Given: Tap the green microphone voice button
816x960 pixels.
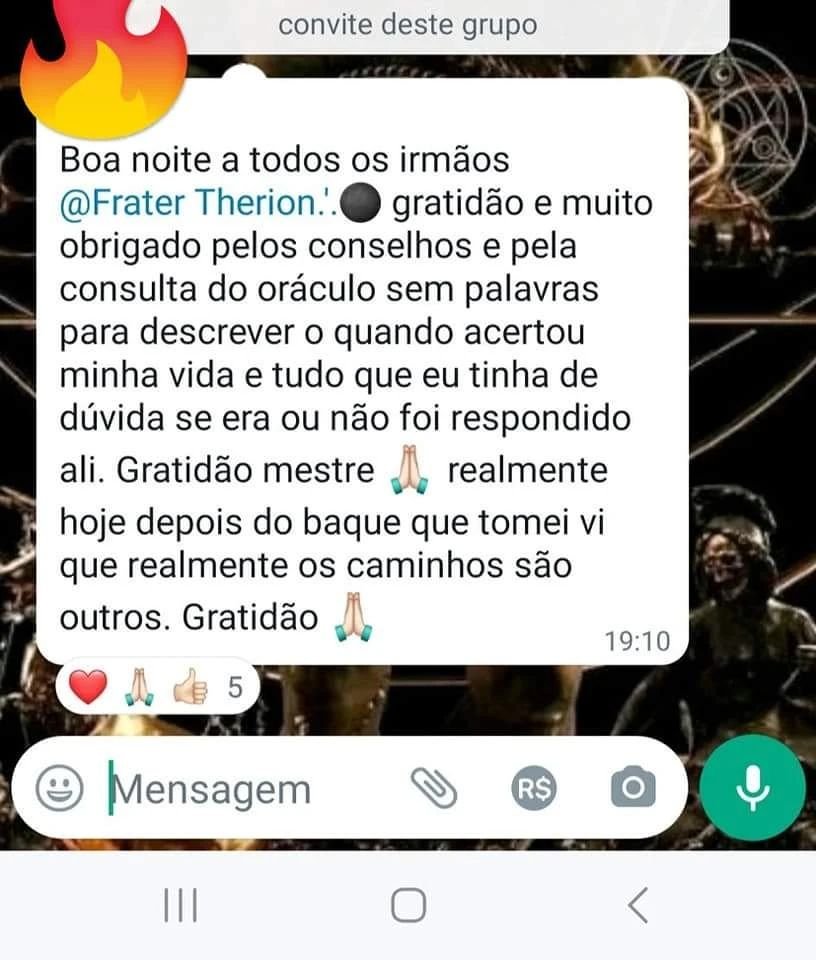Looking at the screenshot, I should 752,788.
